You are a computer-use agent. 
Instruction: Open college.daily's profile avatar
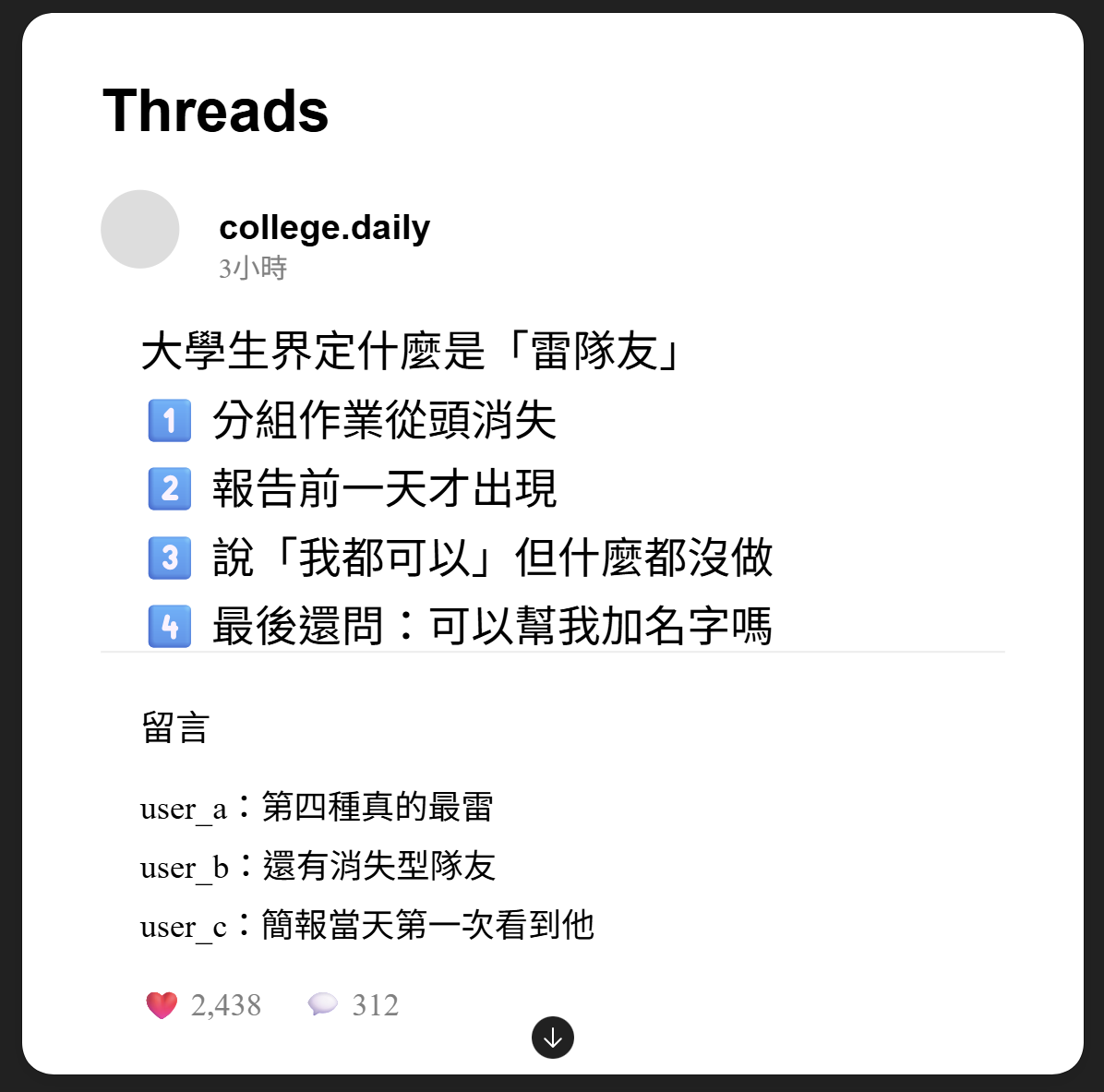(139, 229)
